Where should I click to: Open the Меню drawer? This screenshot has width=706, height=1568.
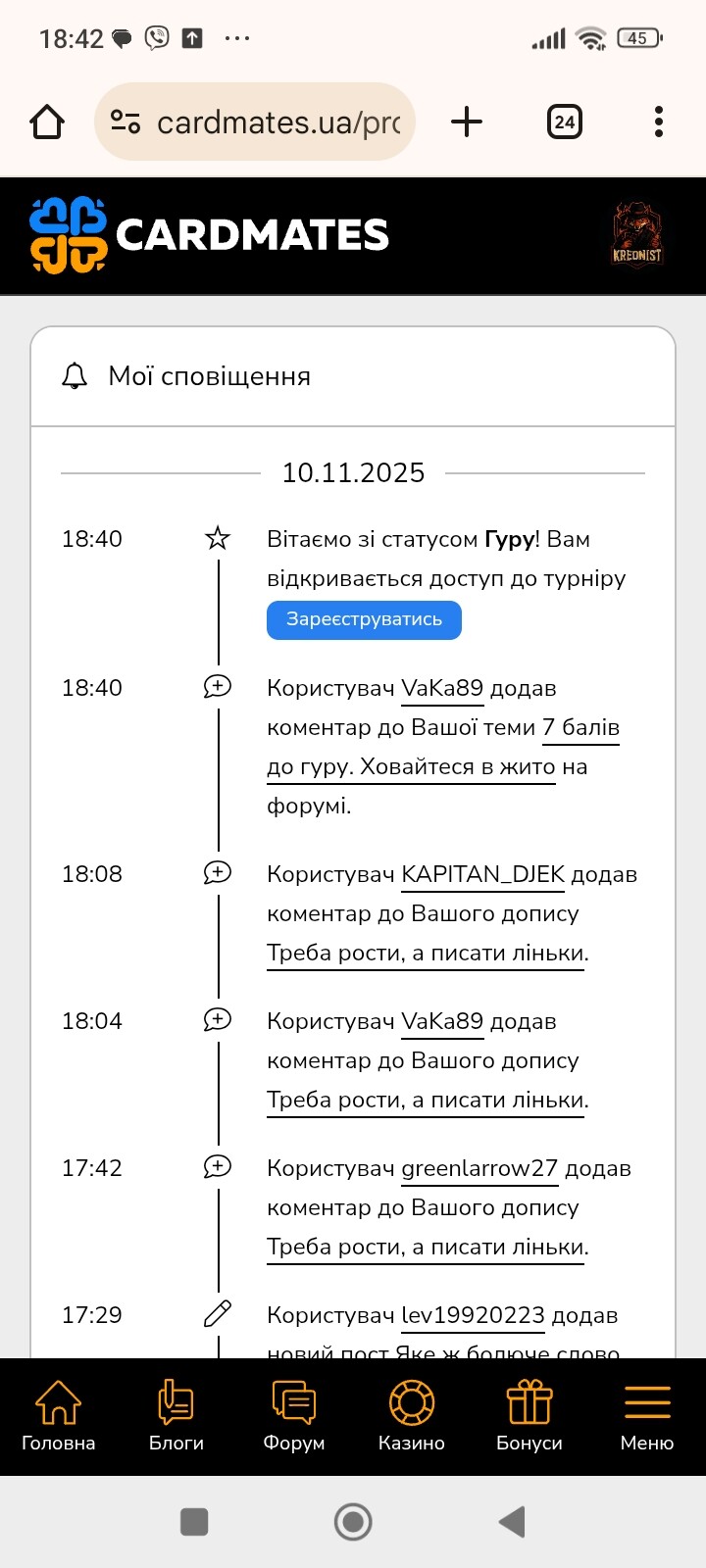pos(647,1416)
